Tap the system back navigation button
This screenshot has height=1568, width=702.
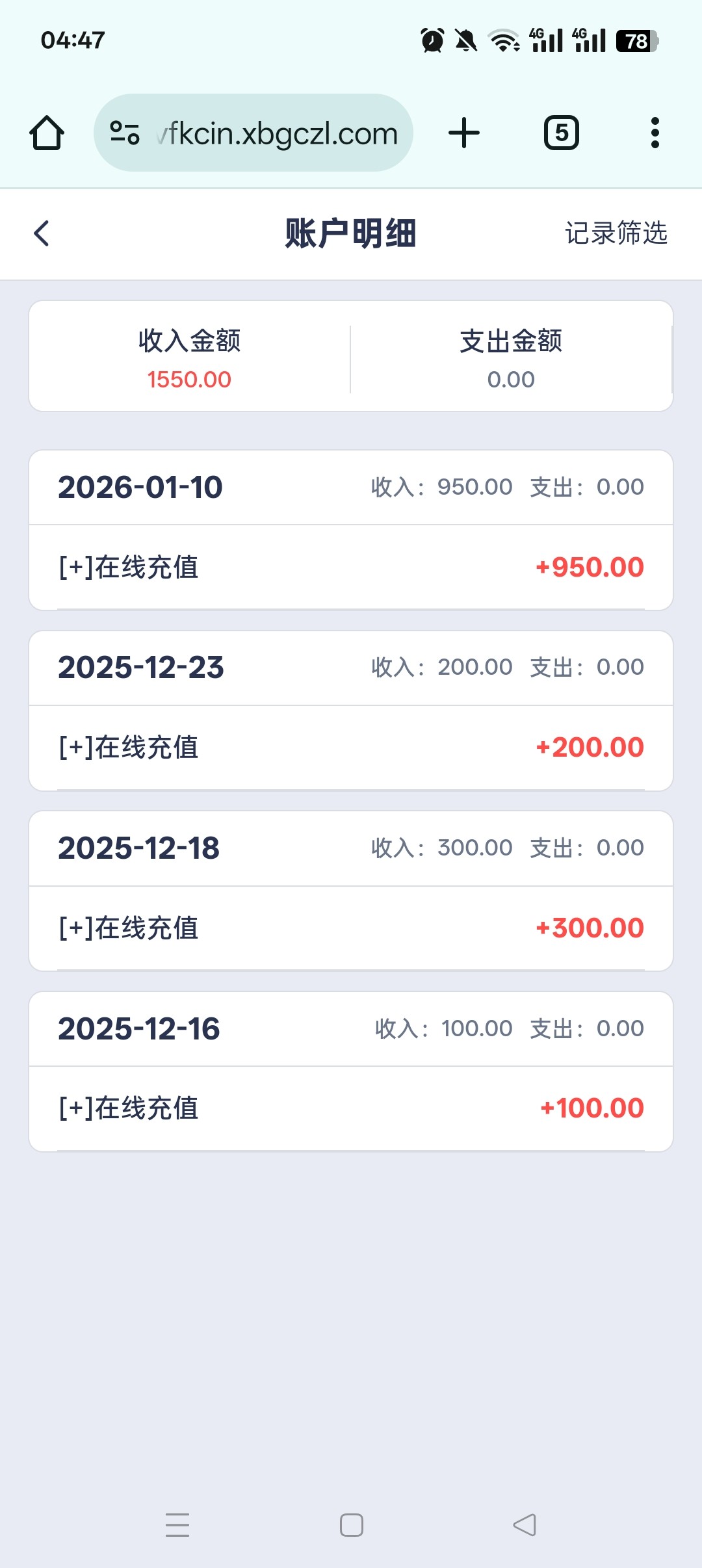(x=525, y=1525)
